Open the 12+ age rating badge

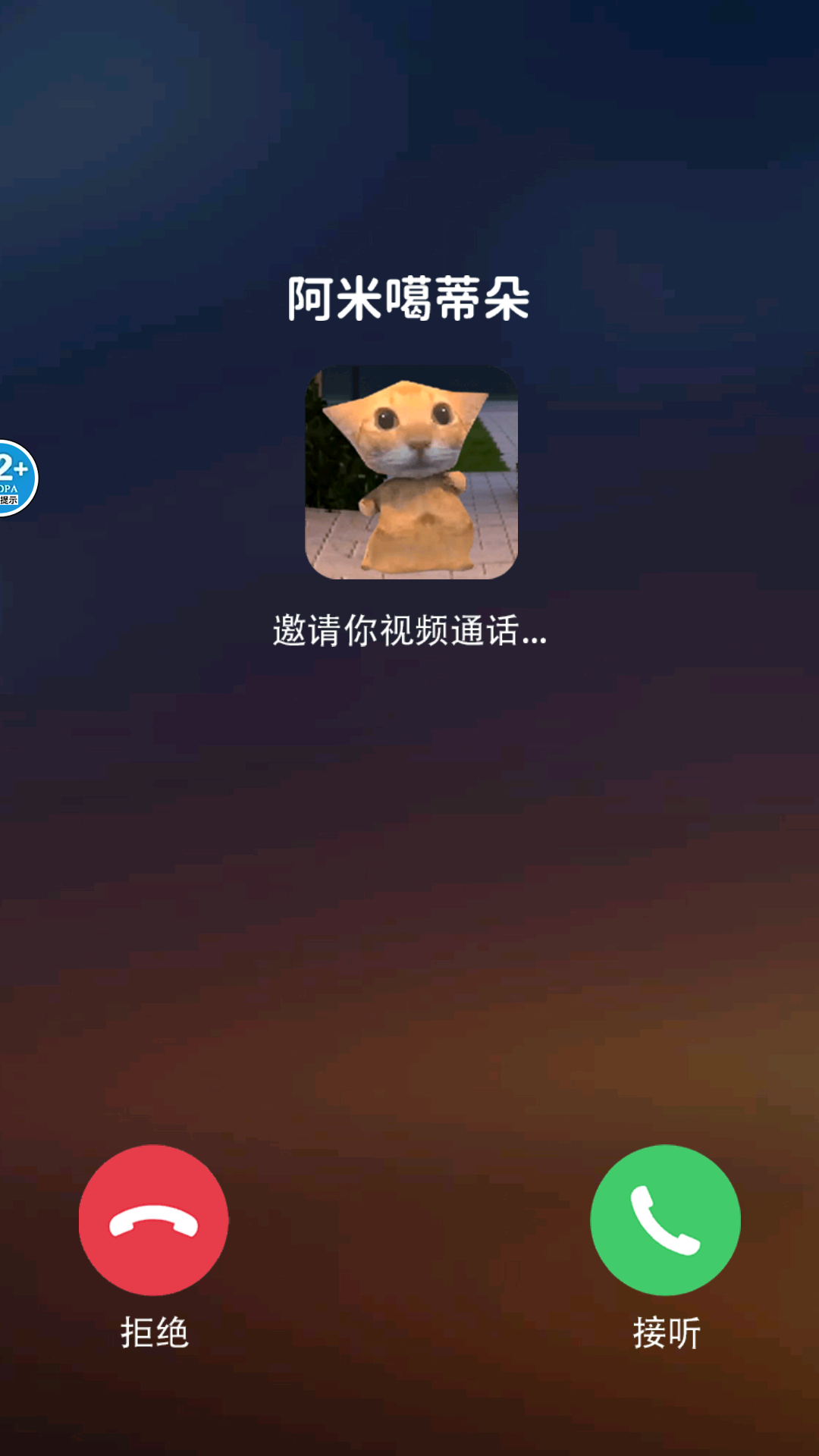15,479
